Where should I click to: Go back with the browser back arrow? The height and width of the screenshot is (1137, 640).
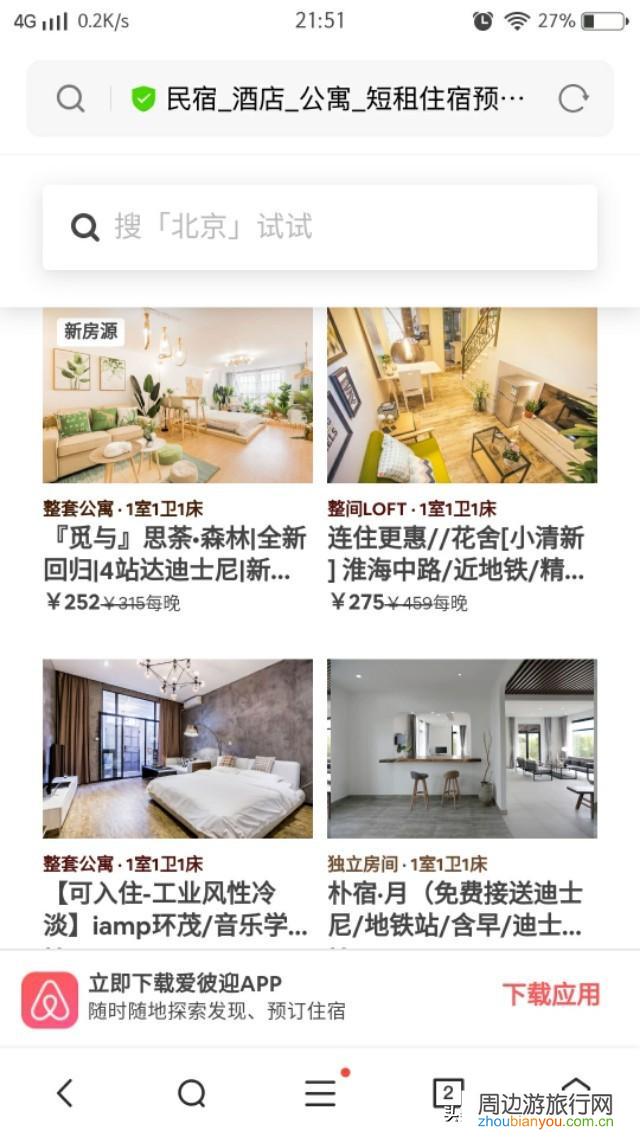click(65, 1092)
